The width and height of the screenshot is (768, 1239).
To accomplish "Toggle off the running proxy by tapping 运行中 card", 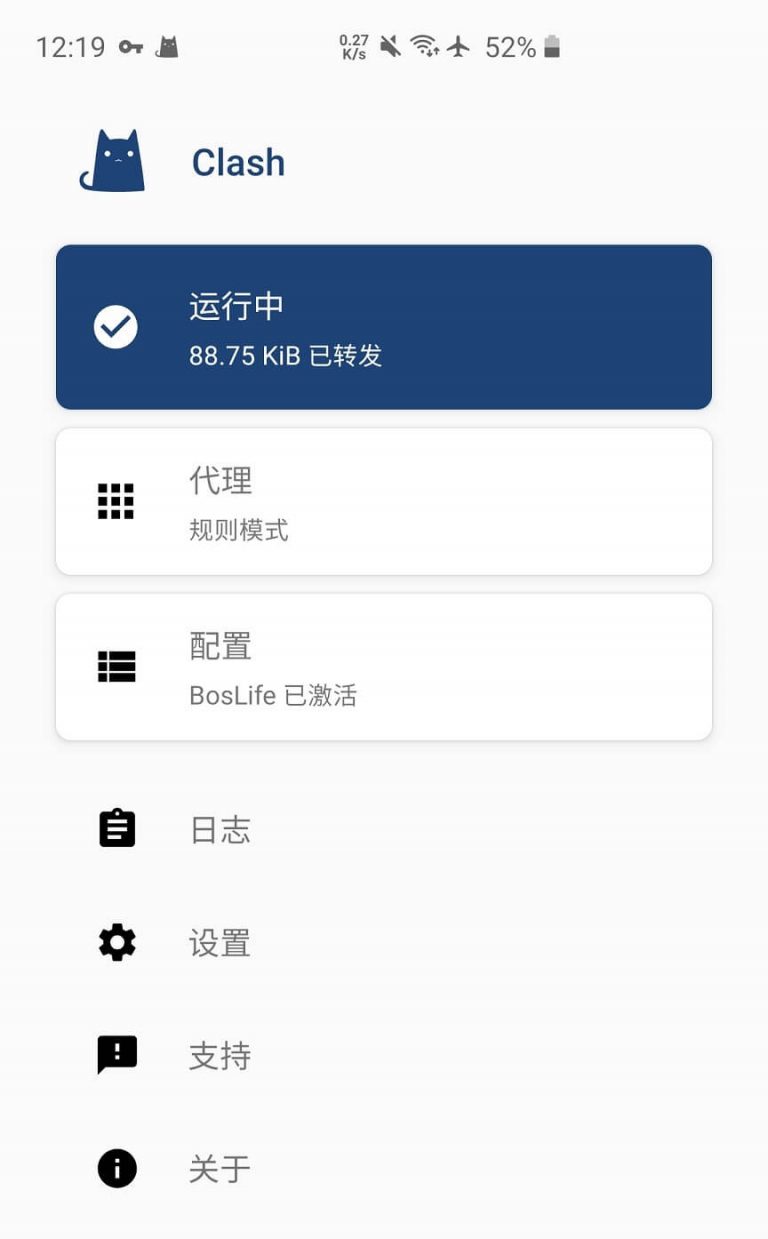I will (x=384, y=326).
